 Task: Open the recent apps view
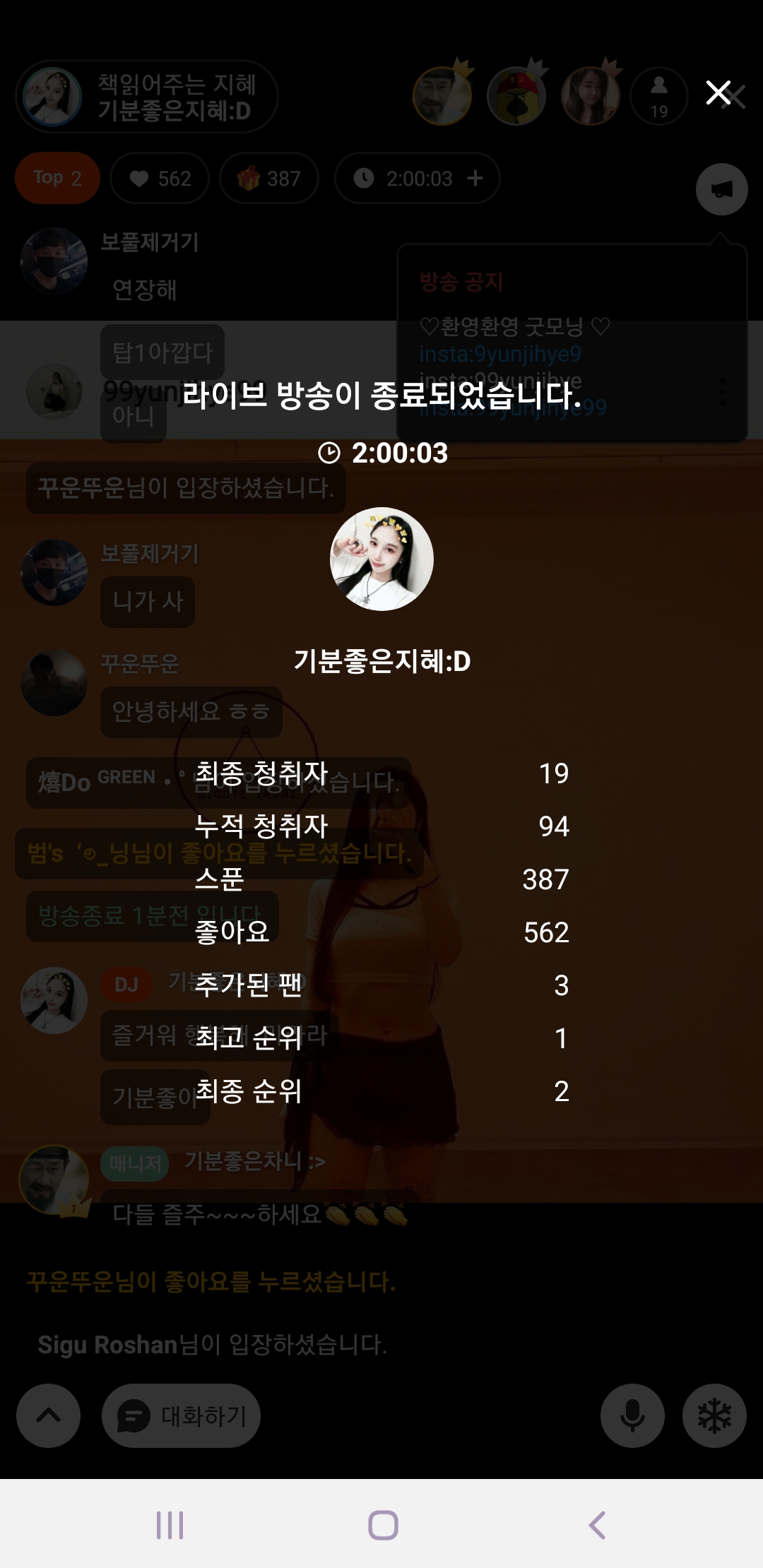click(170, 1525)
